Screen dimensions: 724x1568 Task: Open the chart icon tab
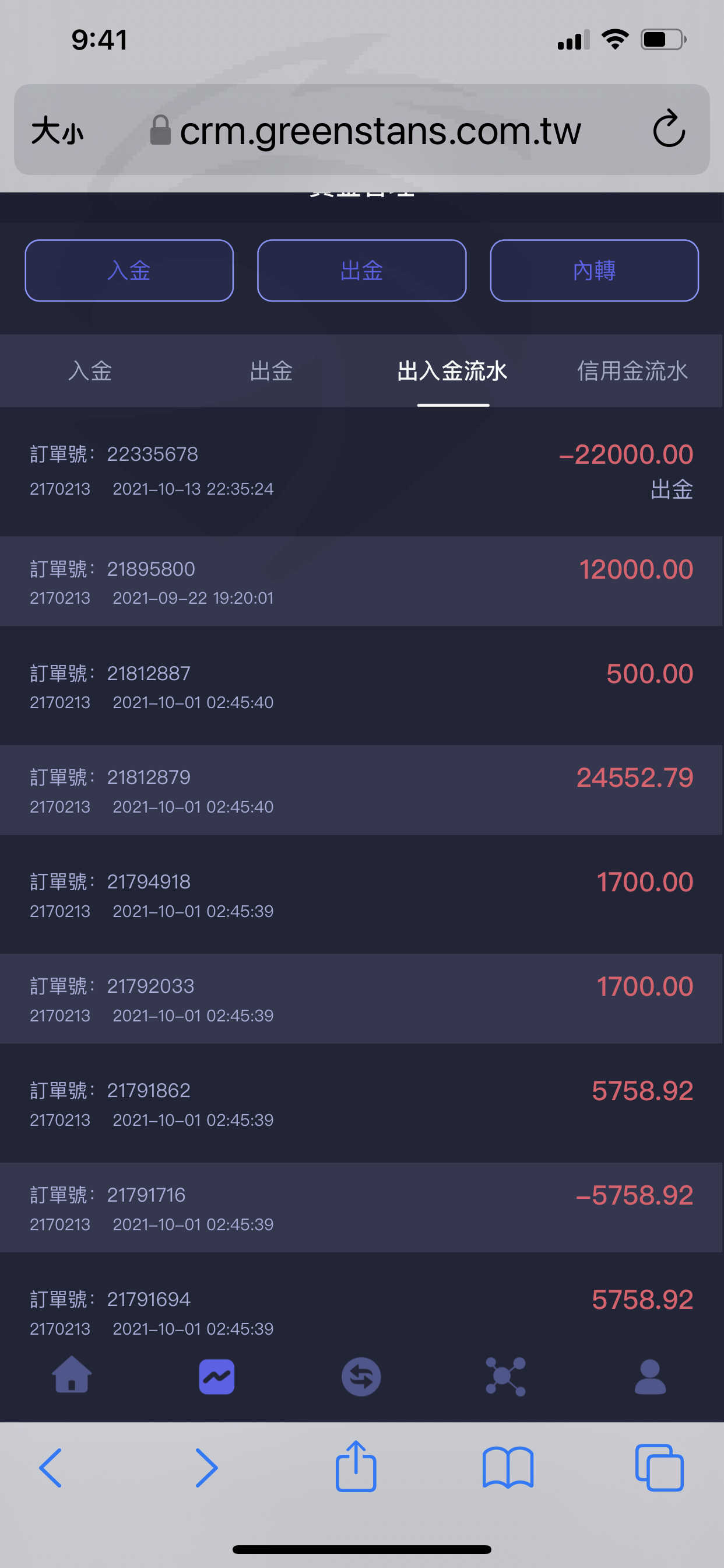217,1376
